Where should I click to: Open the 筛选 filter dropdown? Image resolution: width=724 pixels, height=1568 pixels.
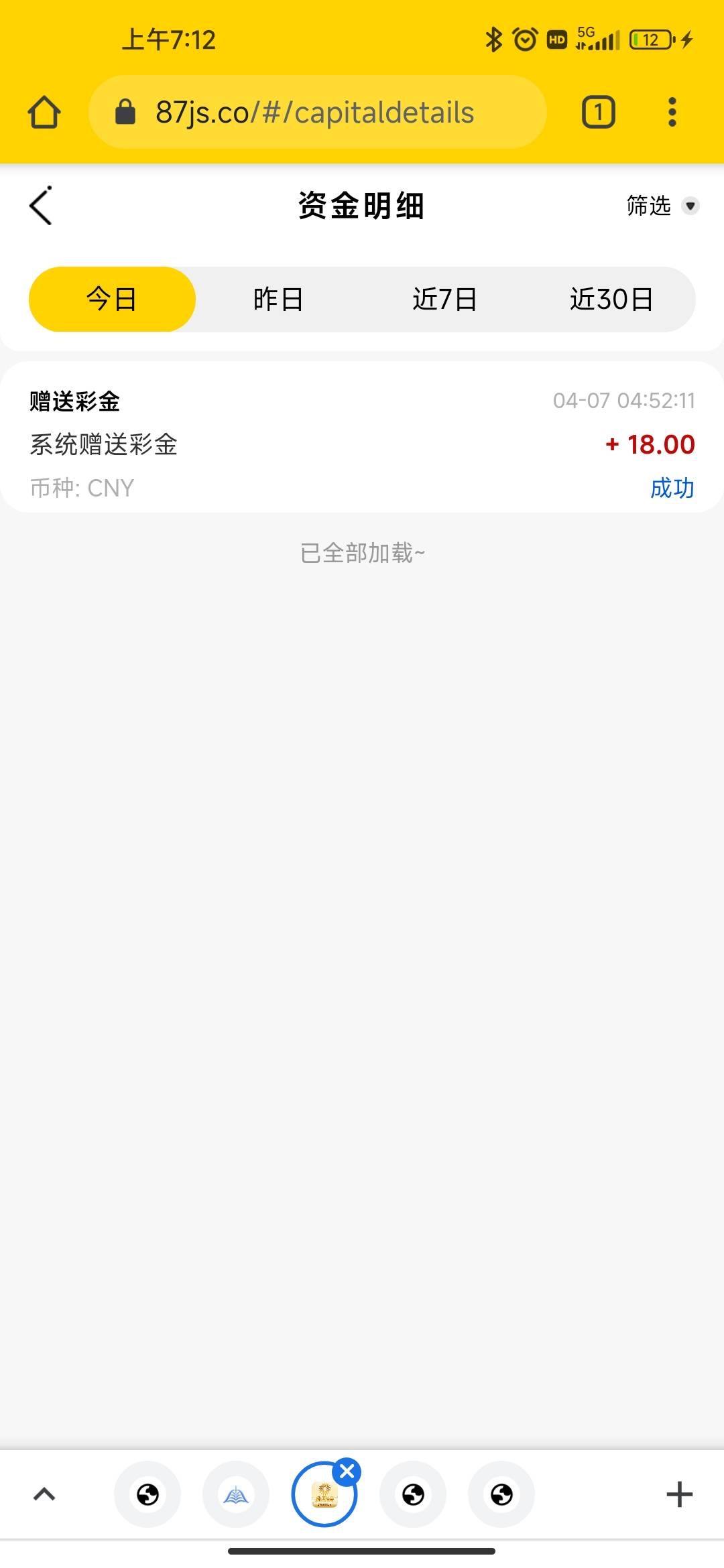pyautogui.click(x=662, y=206)
